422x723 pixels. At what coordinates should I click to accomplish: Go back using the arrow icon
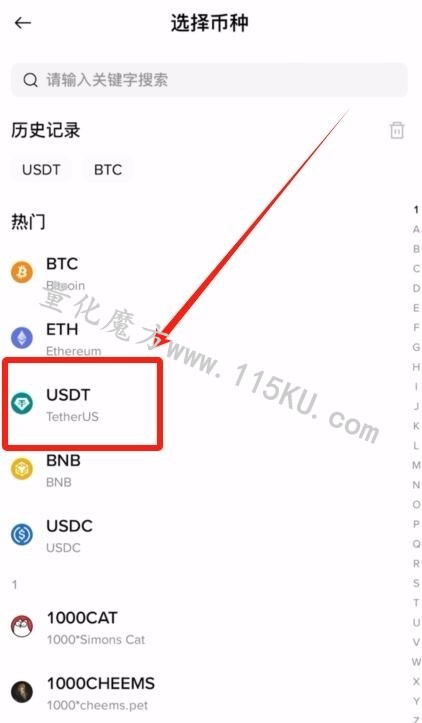(x=23, y=23)
